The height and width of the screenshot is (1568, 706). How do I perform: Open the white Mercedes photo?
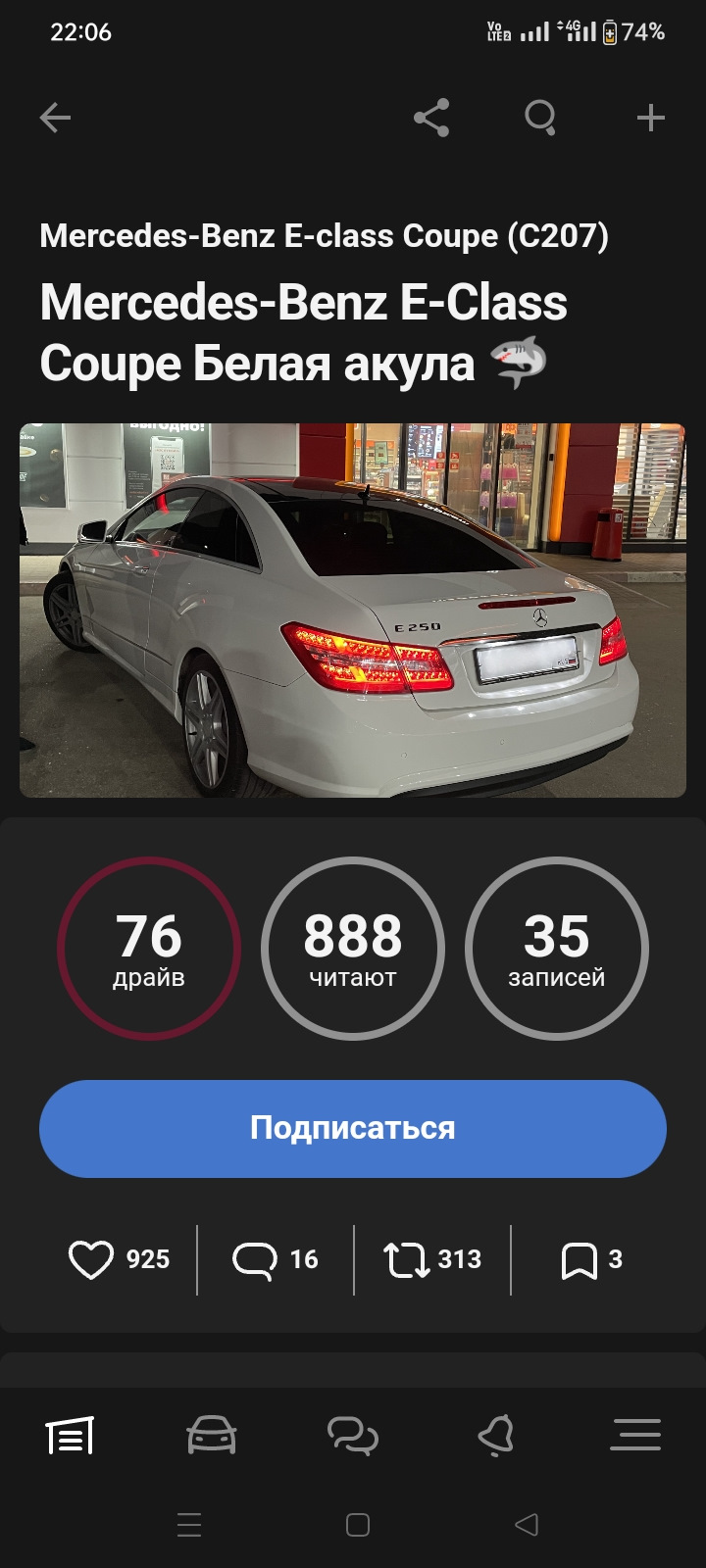tap(353, 610)
